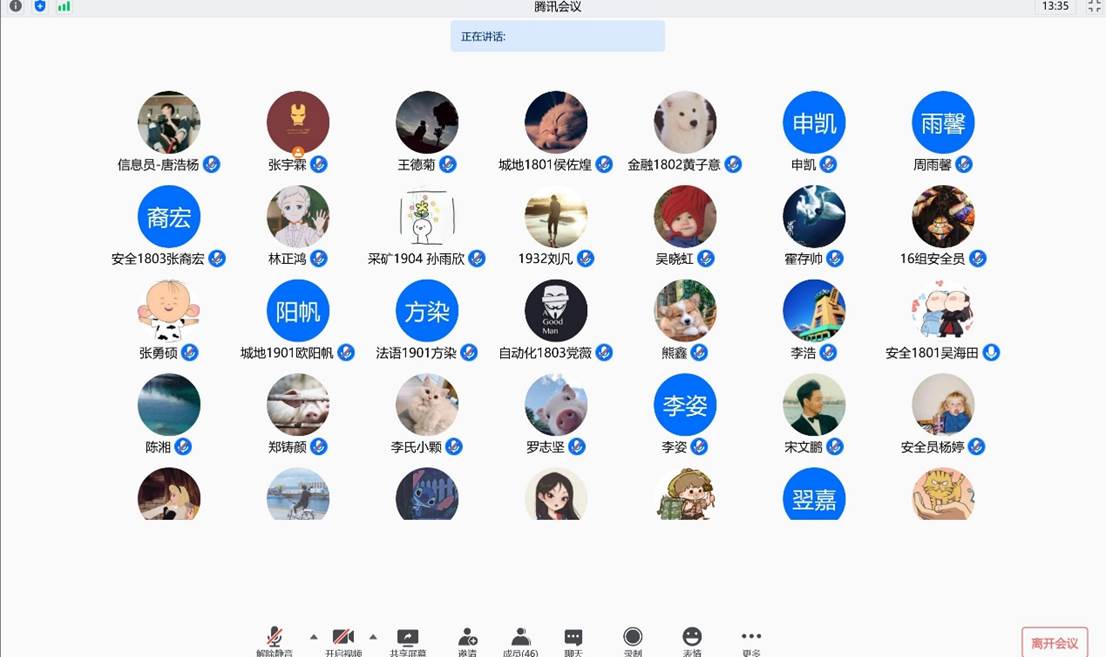Select participant 安全1801吴海田's avatar
The image size is (1106, 657).
click(943, 310)
